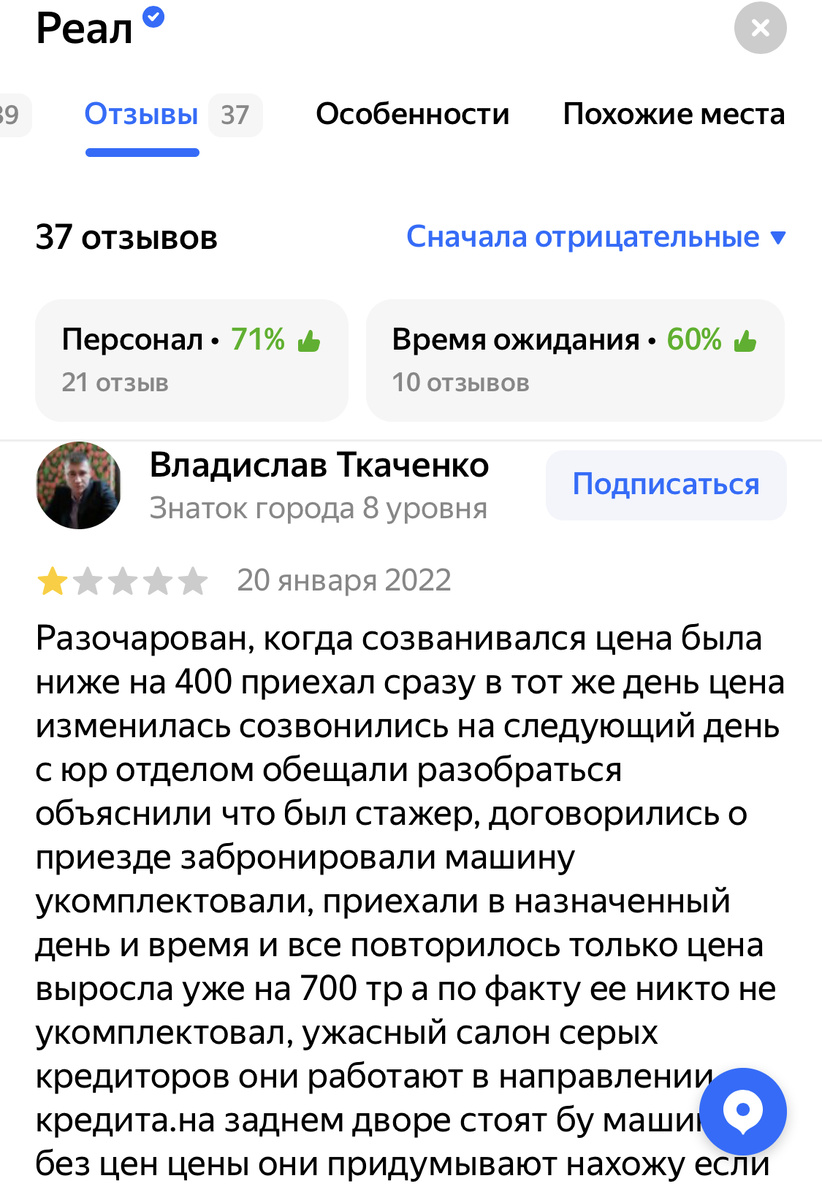Click the blue verified badge next to Реал
Image resolution: width=822 pixels, height=1200 pixels.
[x=151, y=15]
